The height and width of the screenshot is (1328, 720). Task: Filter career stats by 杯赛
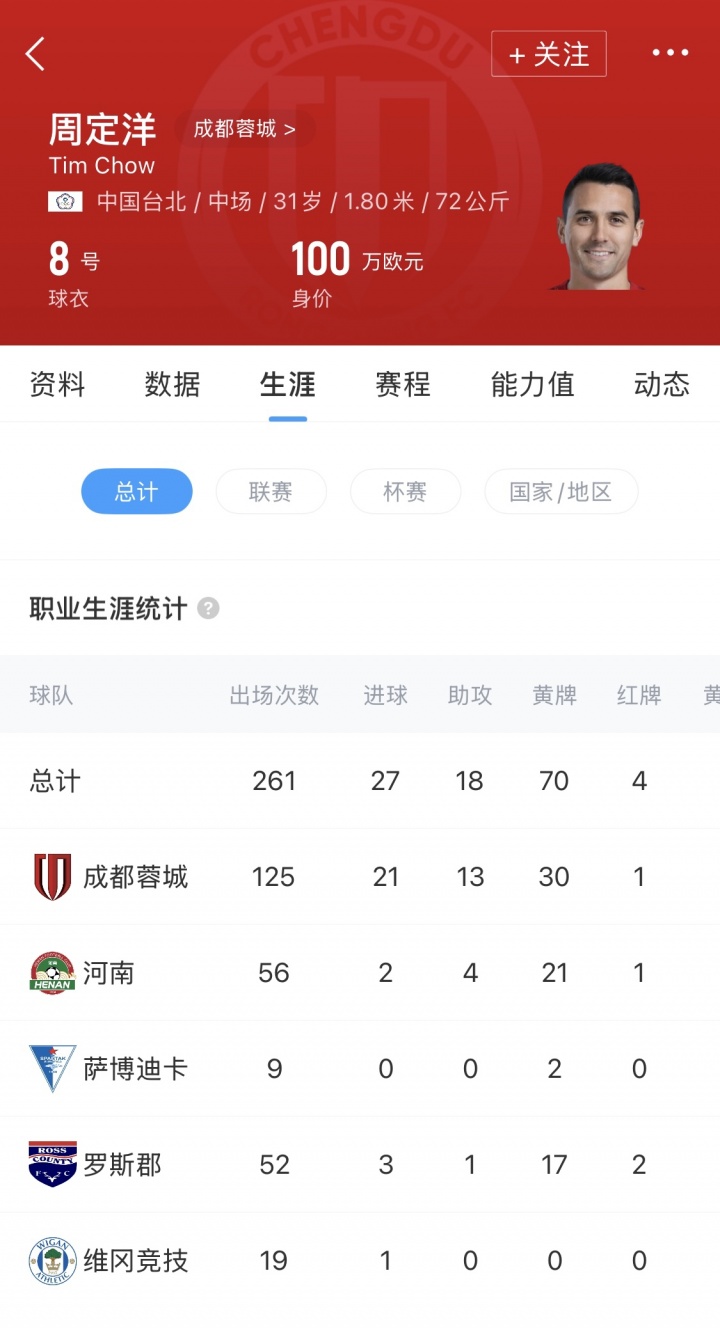click(405, 491)
